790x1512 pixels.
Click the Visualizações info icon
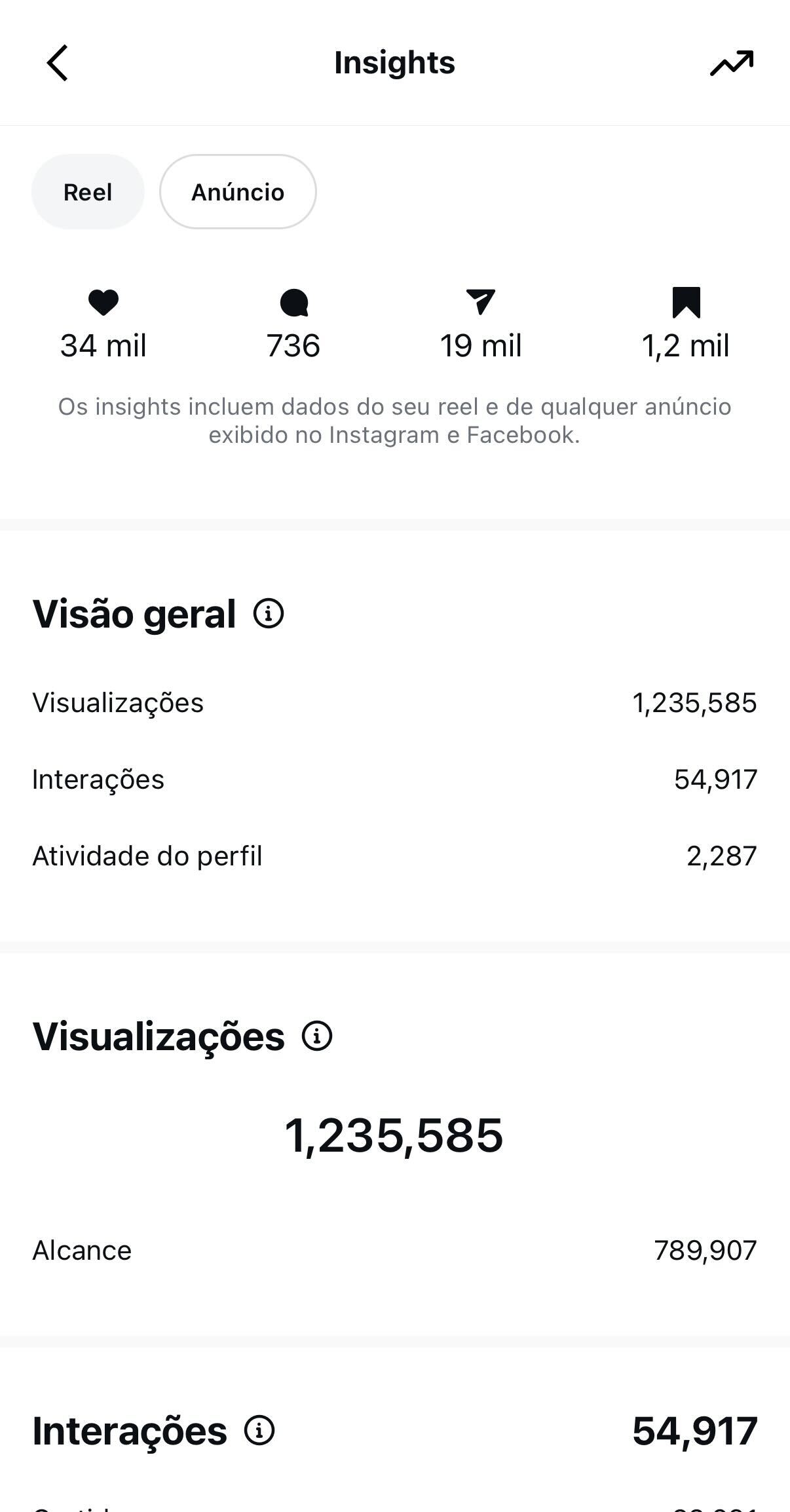point(316,1036)
